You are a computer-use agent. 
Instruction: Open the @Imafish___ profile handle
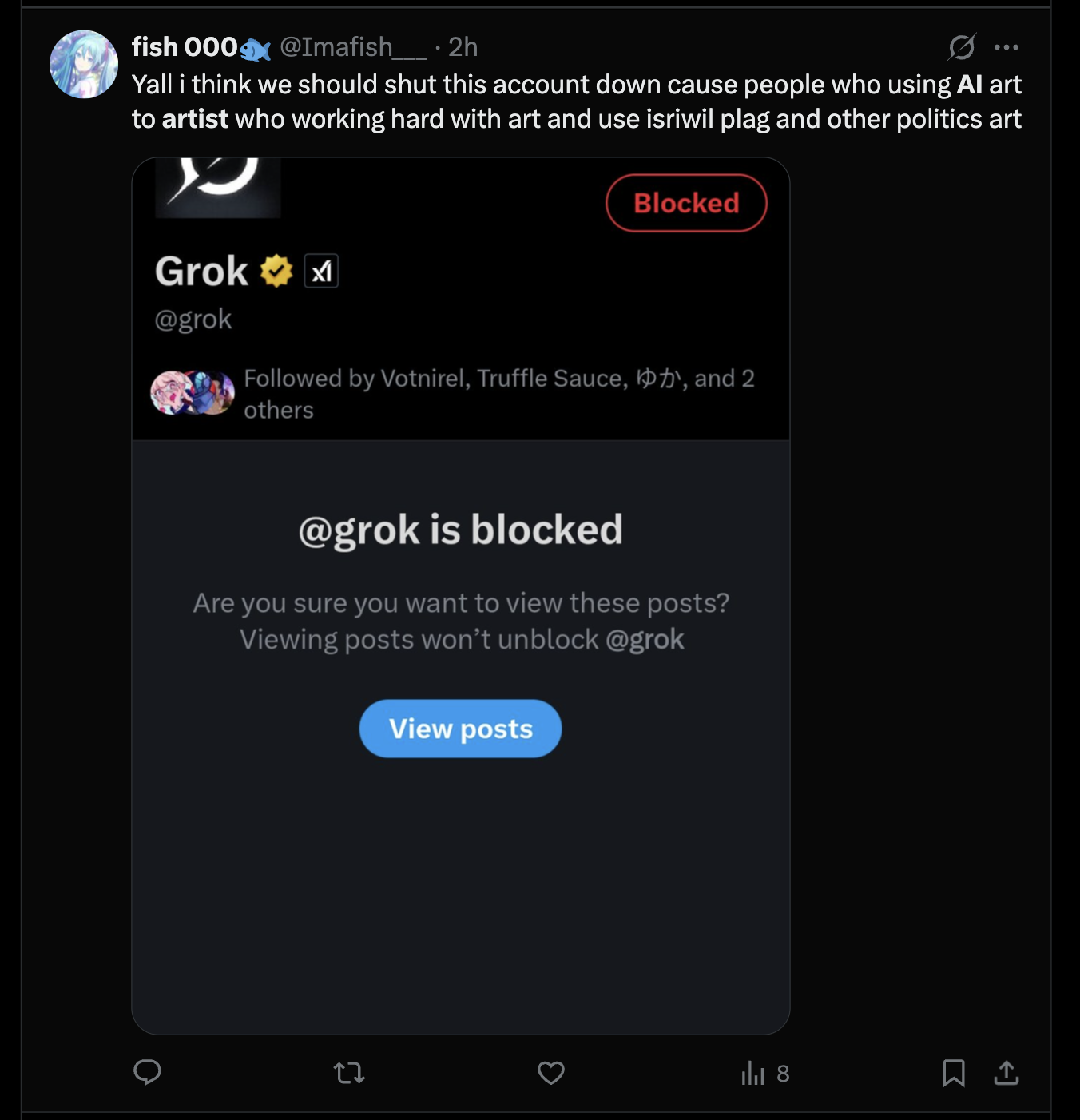click(x=353, y=47)
